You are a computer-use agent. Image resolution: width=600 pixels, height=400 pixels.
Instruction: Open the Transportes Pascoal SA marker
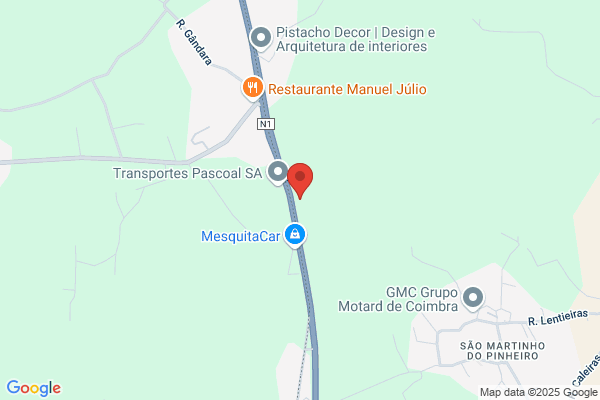pos(278,173)
